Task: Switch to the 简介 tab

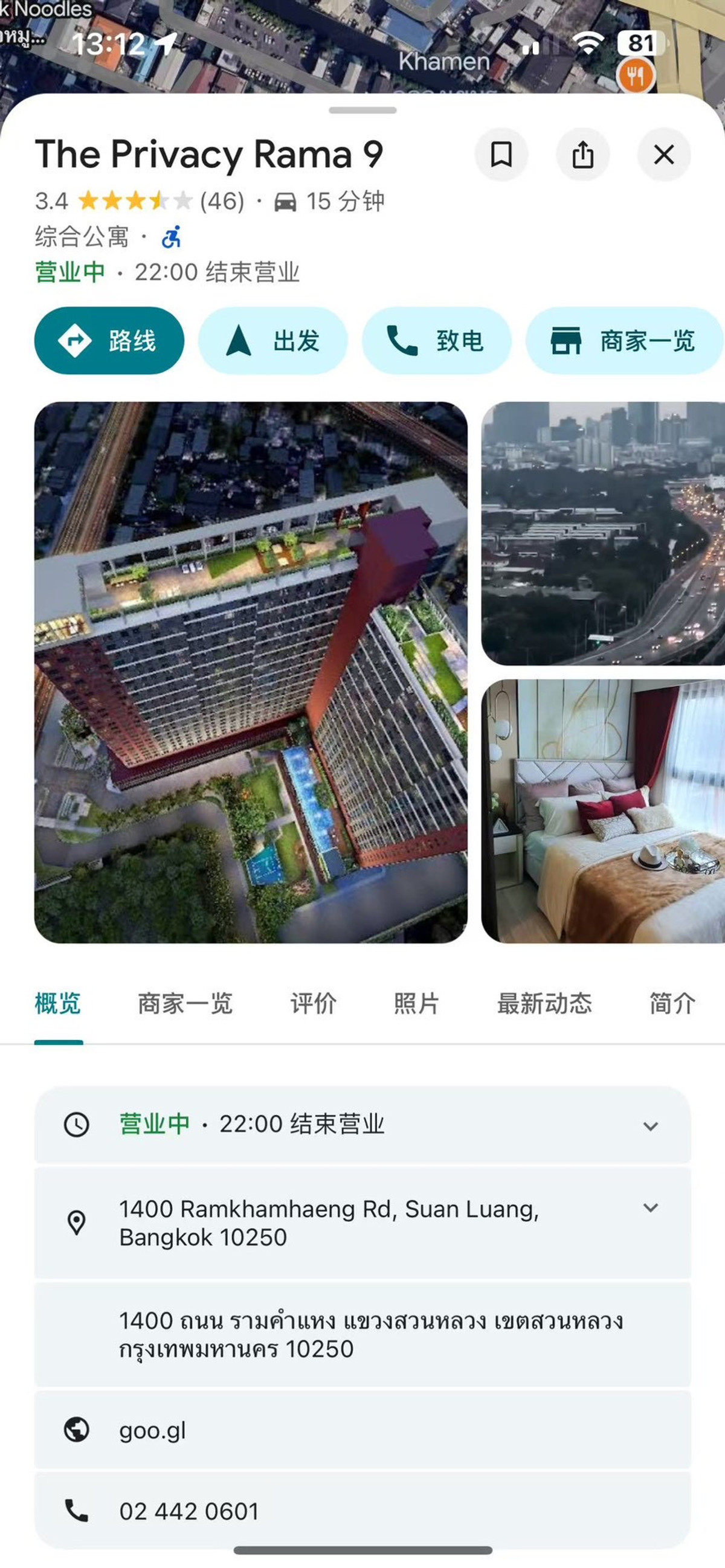Action: (x=672, y=1003)
